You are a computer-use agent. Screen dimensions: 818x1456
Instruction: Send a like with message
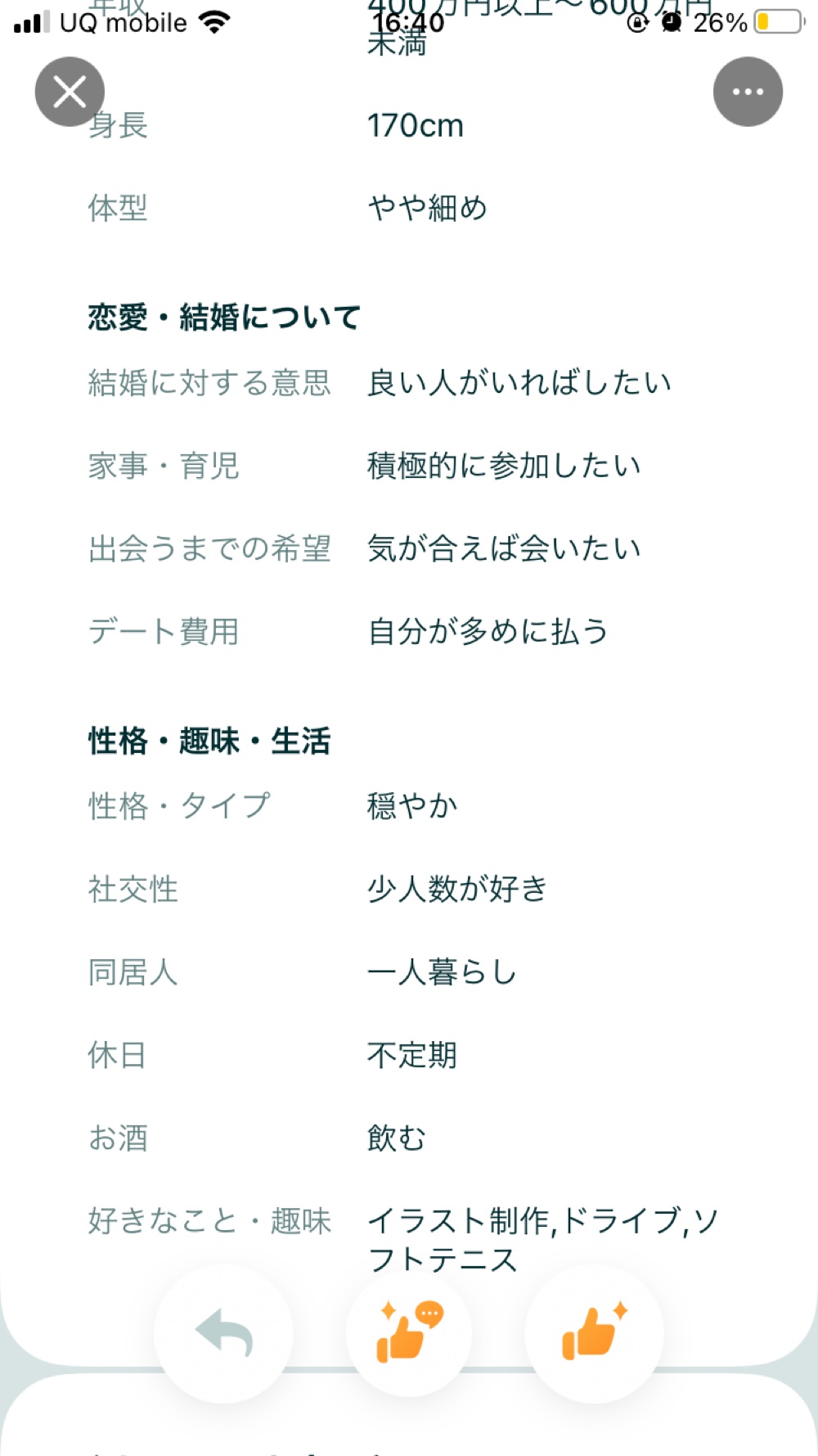409,1332
